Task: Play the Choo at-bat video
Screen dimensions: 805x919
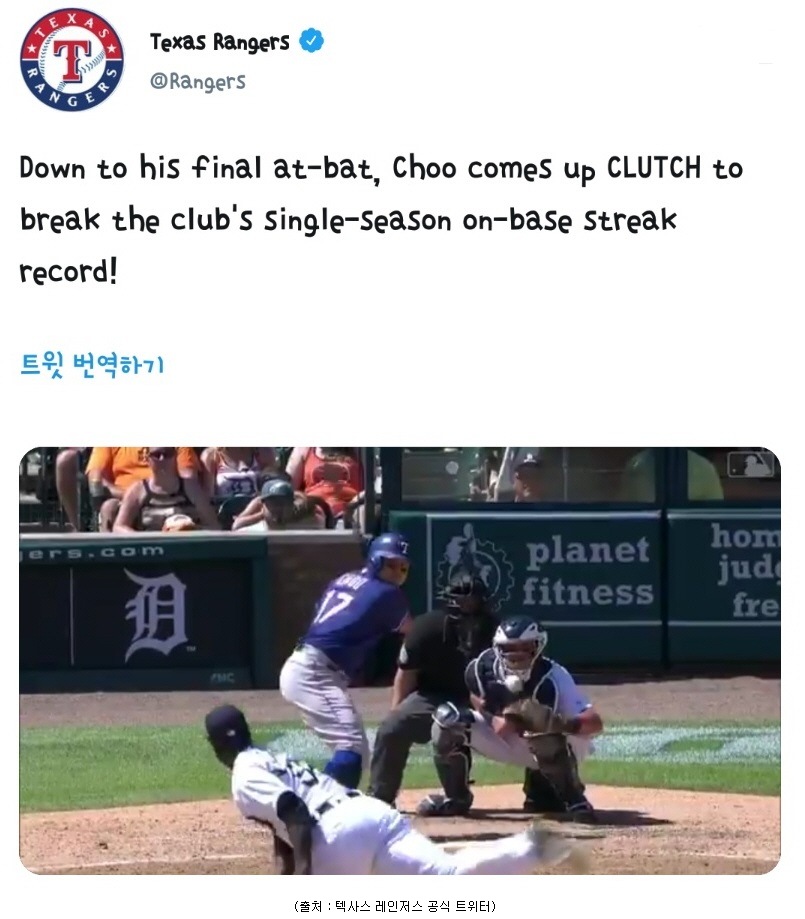Action: [400, 660]
